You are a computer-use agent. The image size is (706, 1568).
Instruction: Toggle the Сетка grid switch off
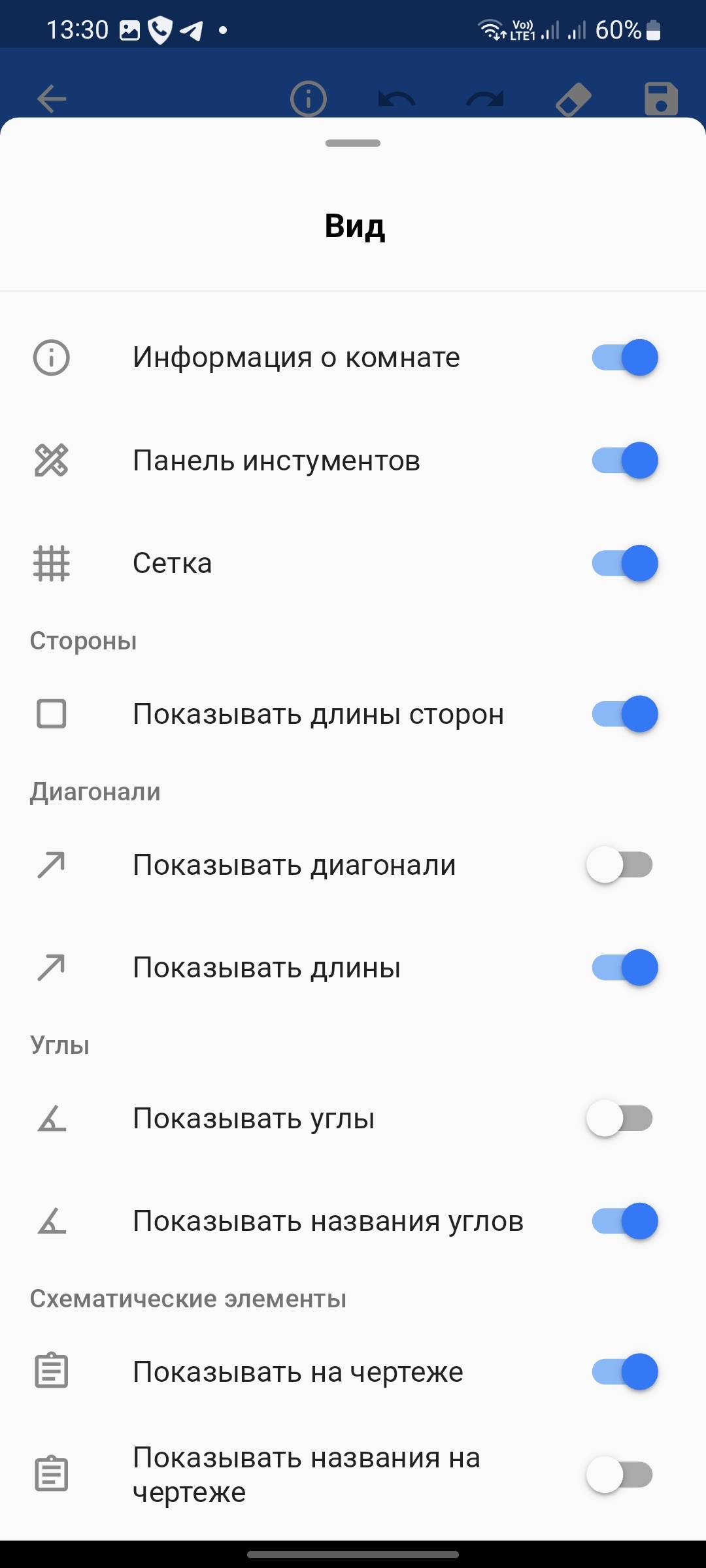point(624,563)
